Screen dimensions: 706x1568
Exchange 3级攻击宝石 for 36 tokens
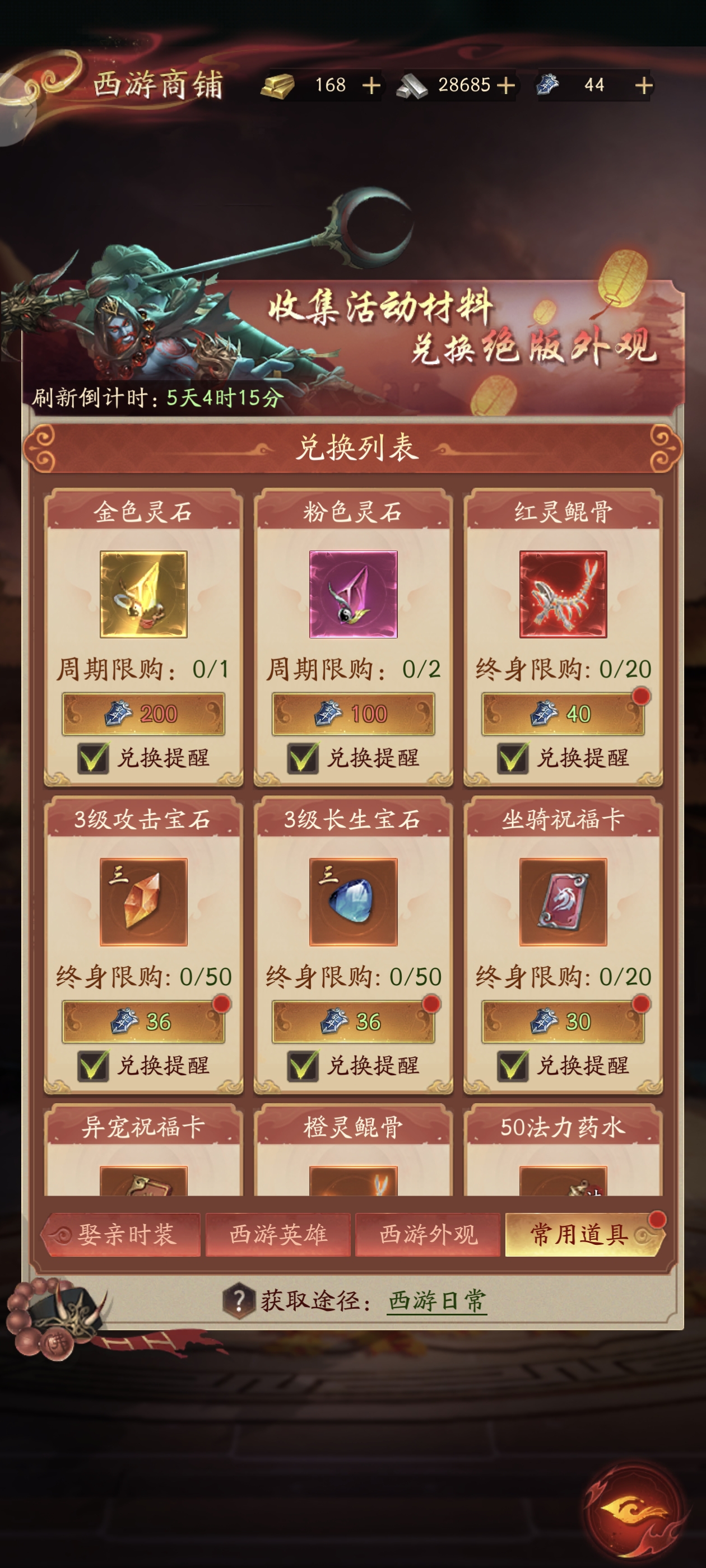143,1021
